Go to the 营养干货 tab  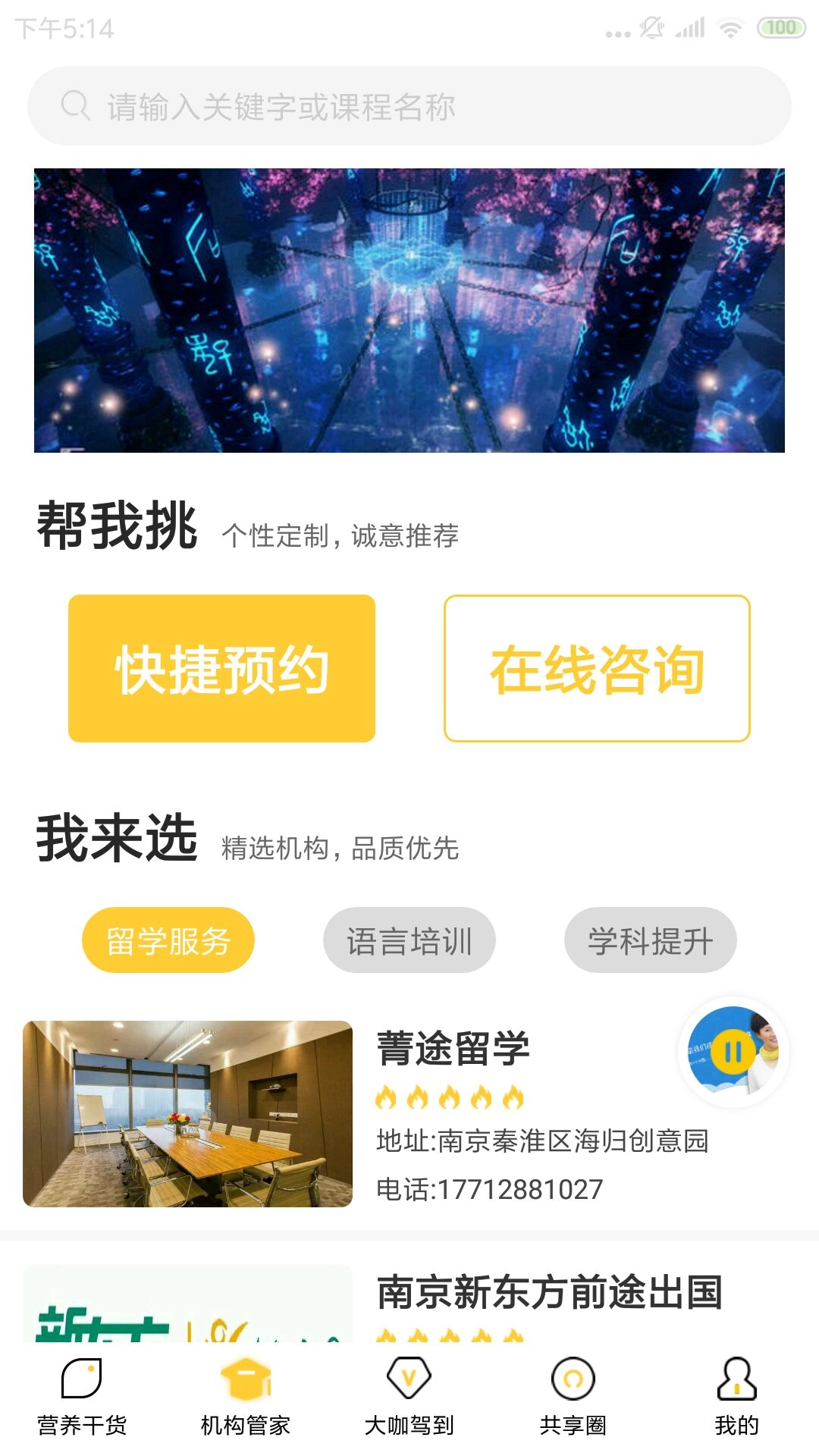point(82,1395)
